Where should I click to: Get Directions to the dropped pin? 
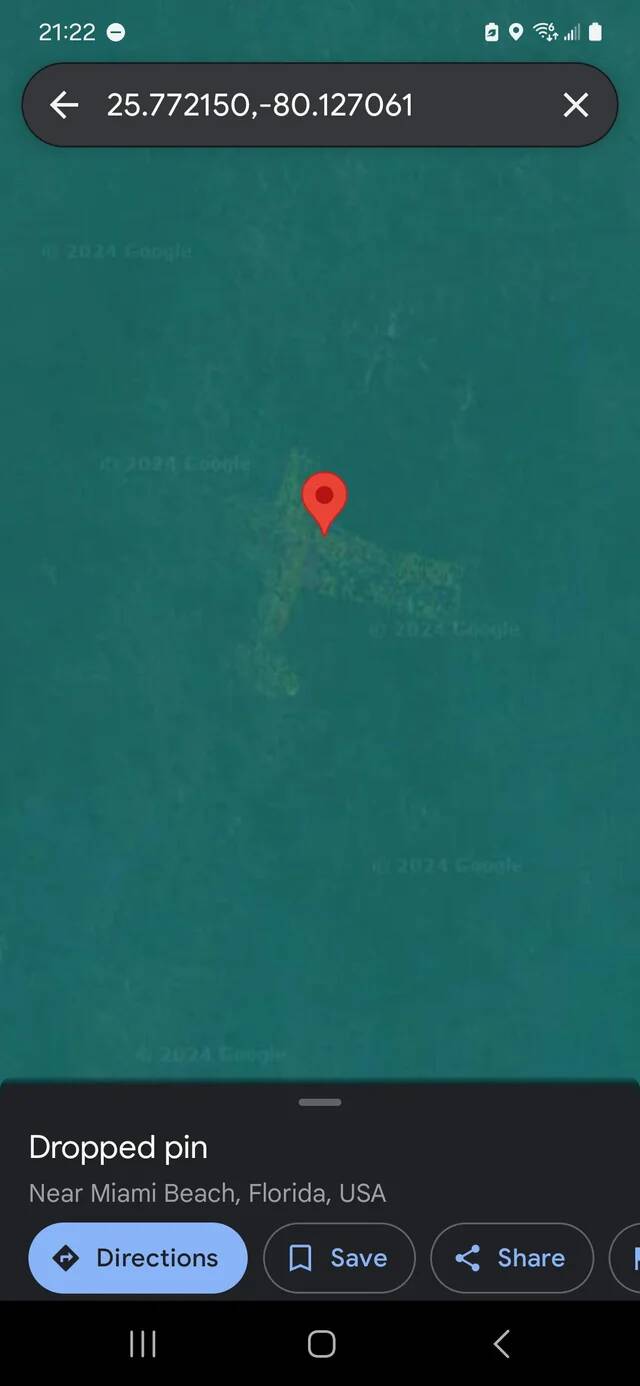click(x=138, y=1258)
